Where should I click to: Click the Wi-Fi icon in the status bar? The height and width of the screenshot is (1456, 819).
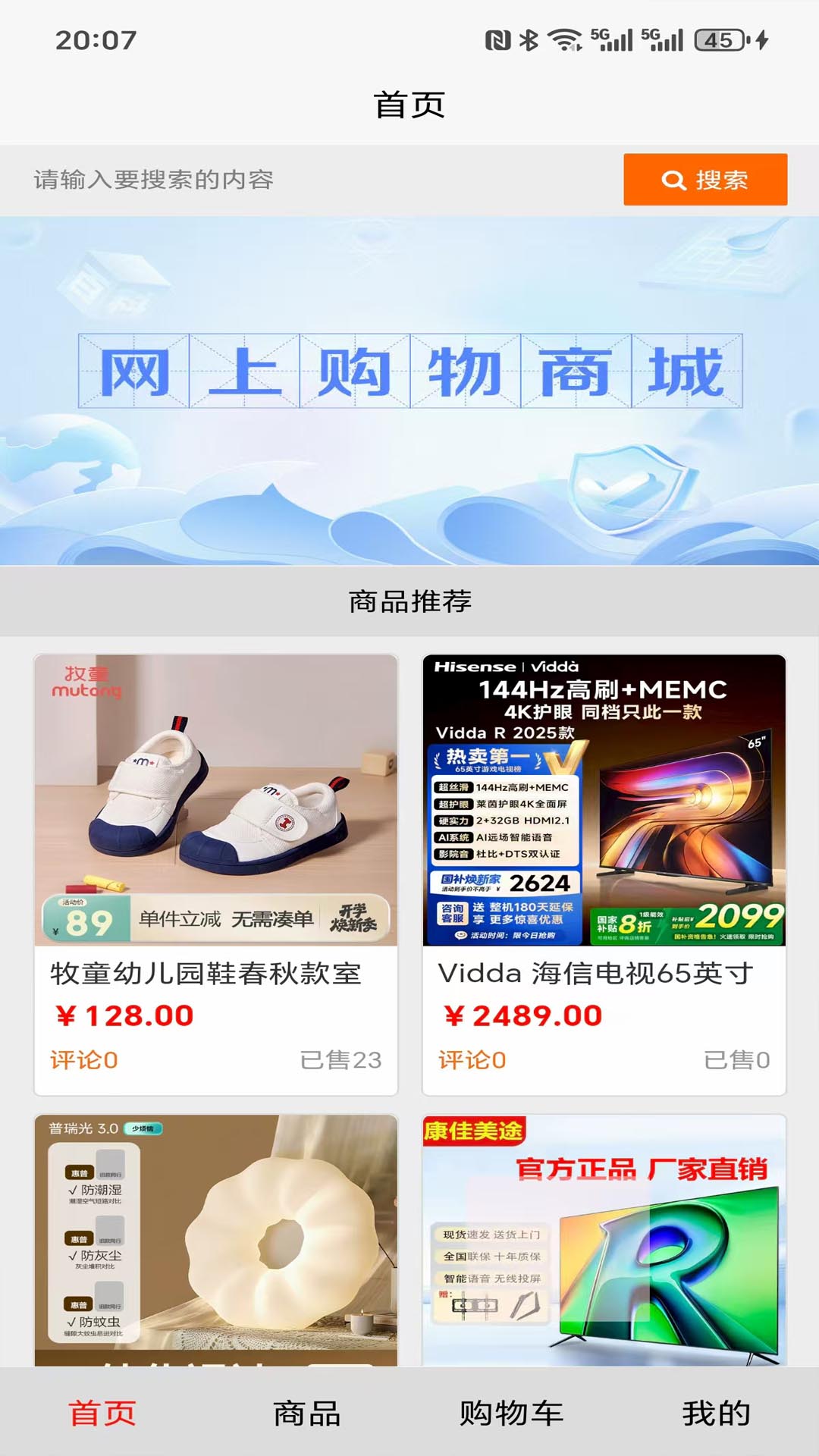tap(564, 40)
